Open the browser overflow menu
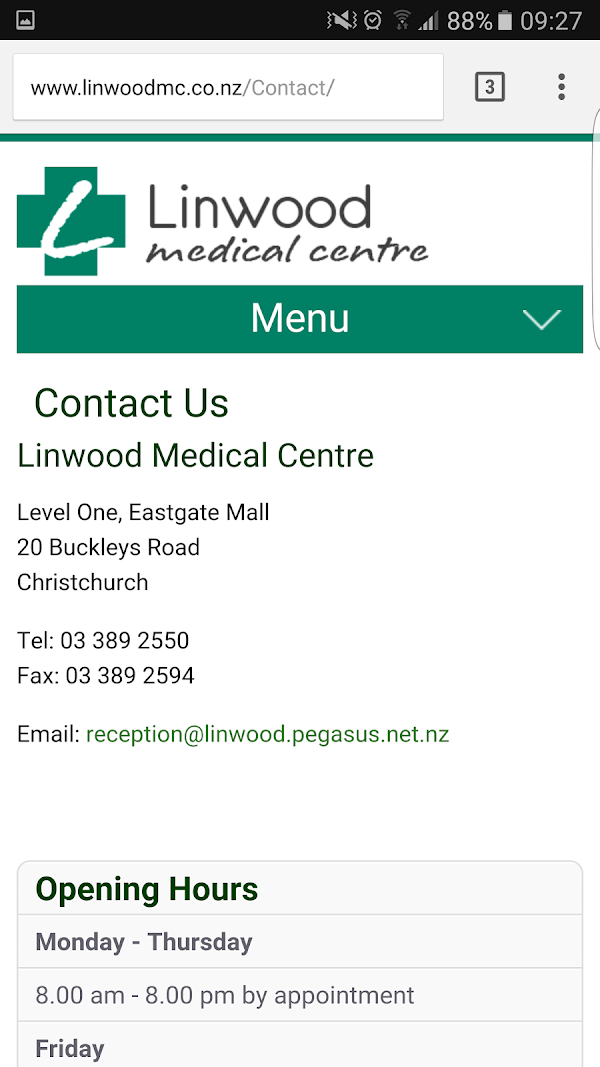This screenshot has width=600, height=1067. tap(561, 87)
